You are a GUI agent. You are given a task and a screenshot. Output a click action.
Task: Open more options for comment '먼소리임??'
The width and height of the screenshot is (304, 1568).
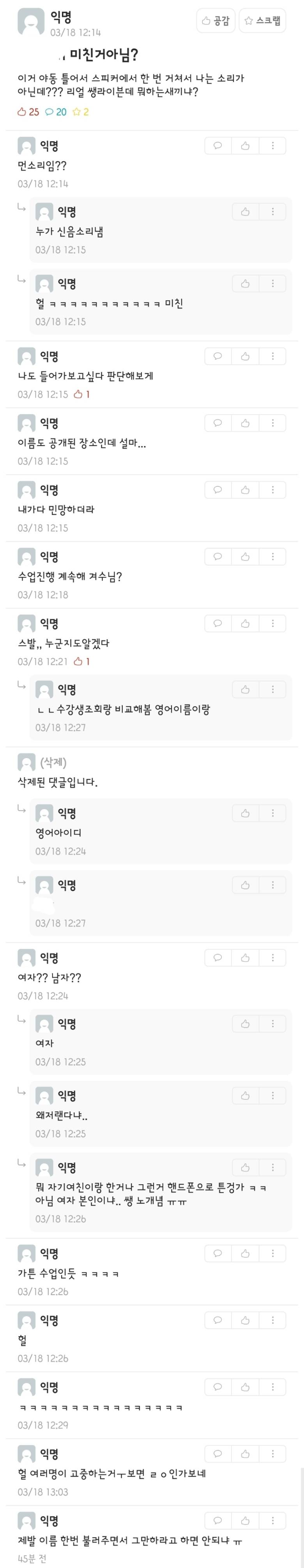click(x=272, y=146)
